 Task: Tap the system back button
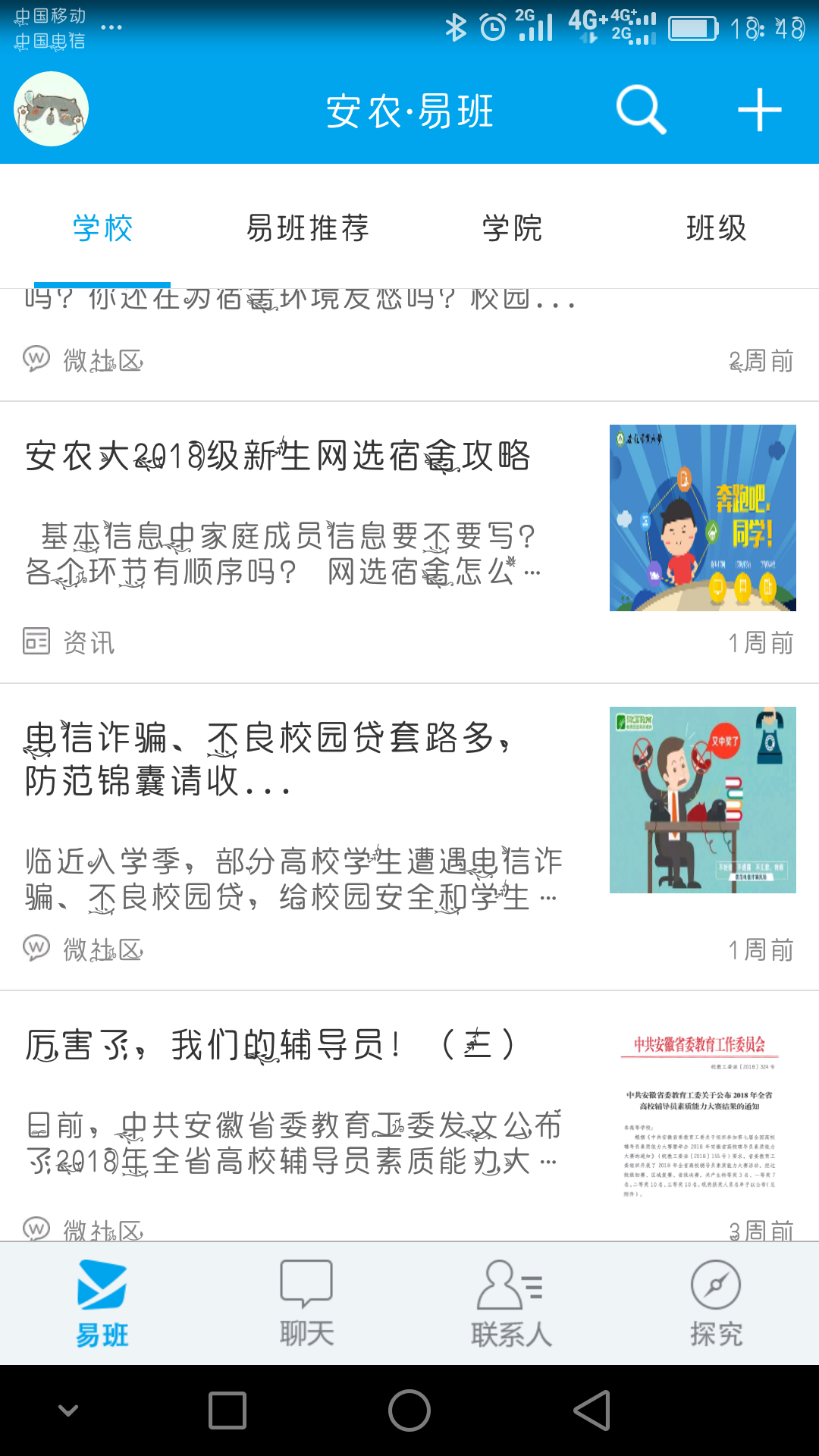tap(591, 1410)
